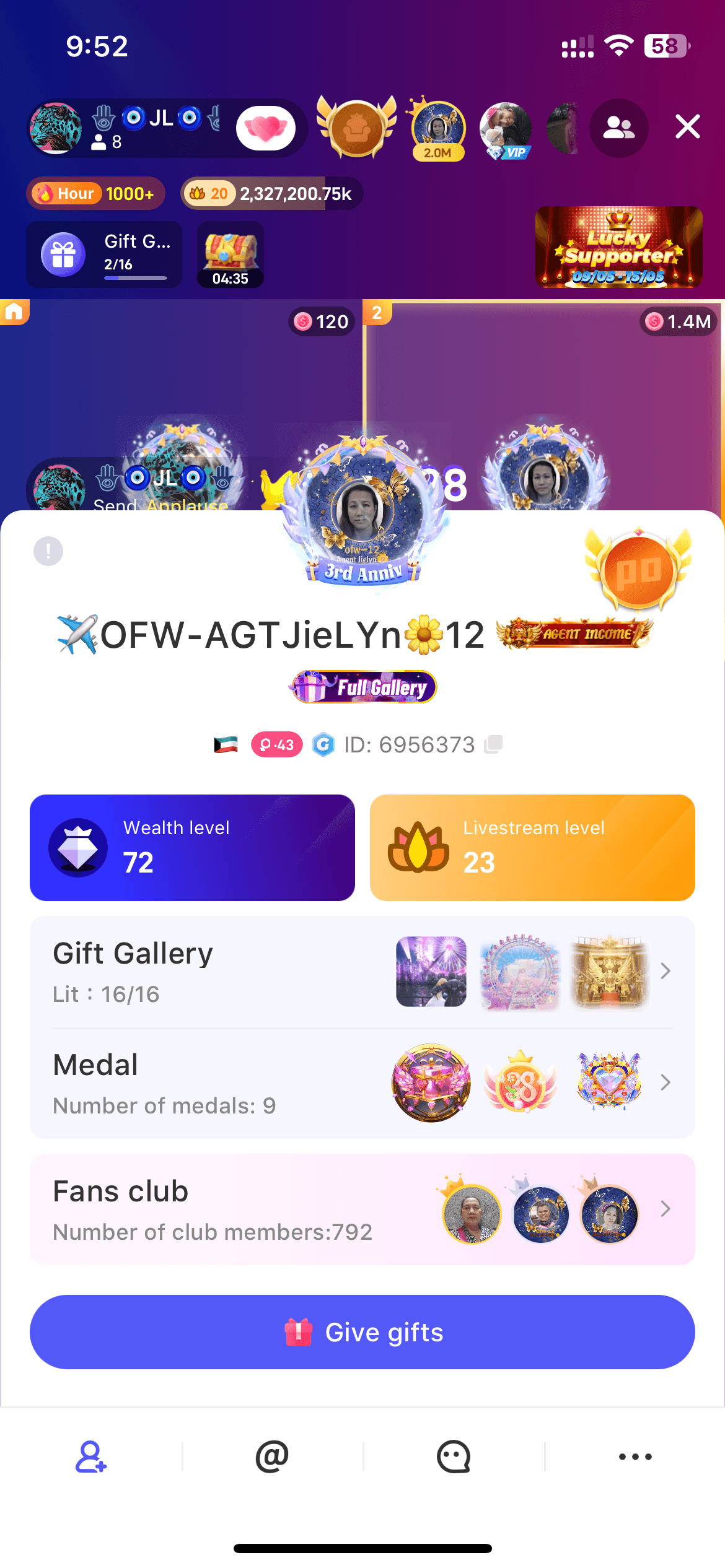Open the Hour 1000+ ranking chip

tap(95, 194)
